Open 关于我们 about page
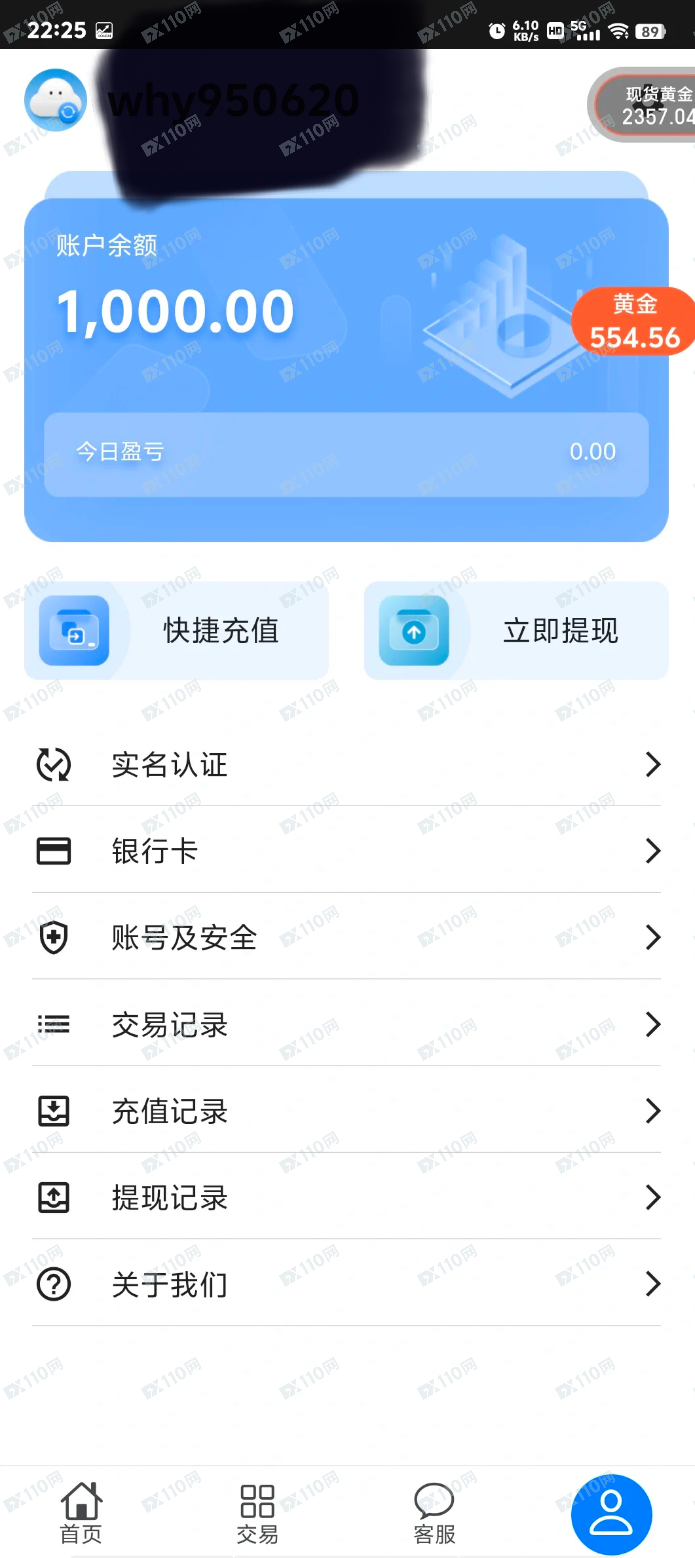Viewport: 695px width, 1558px height. point(347,1284)
